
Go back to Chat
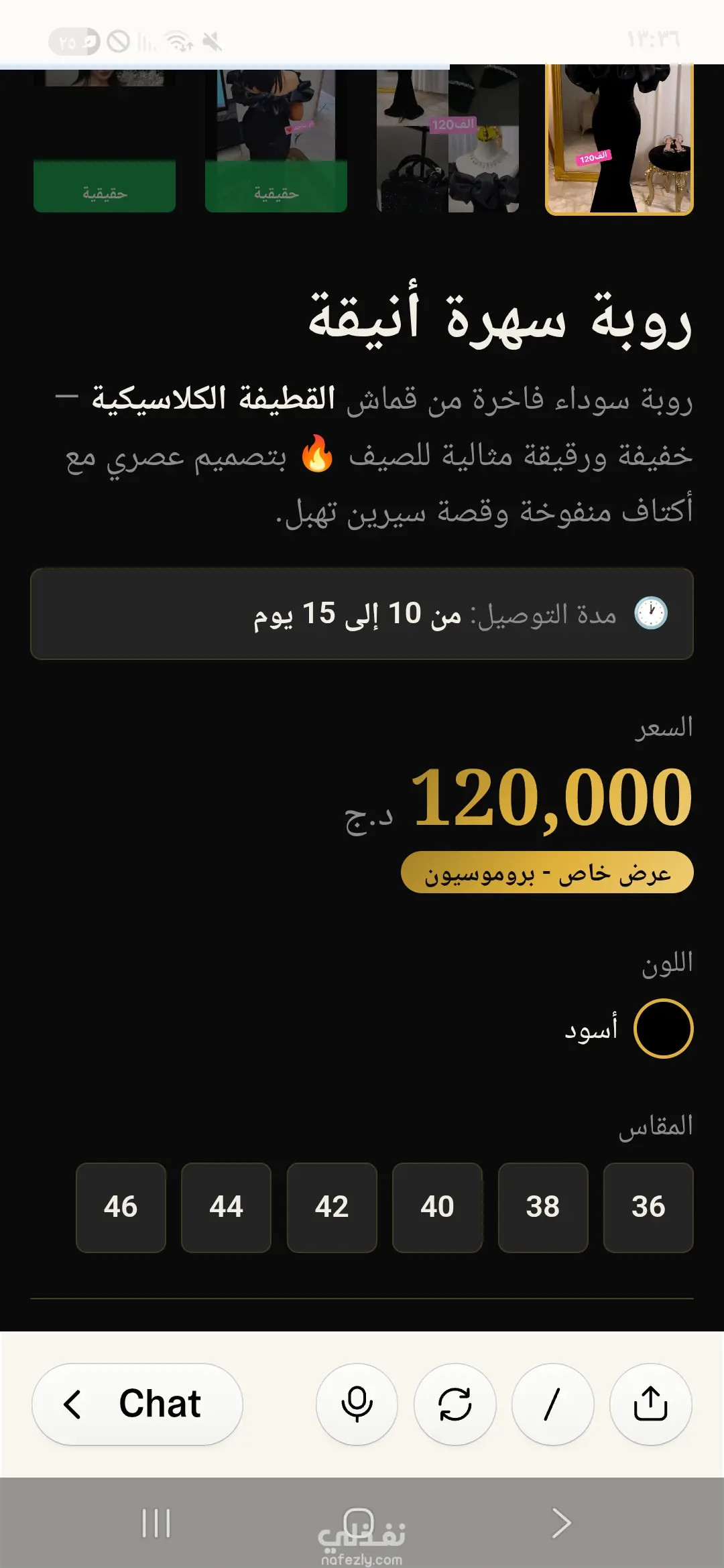tap(137, 1404)
